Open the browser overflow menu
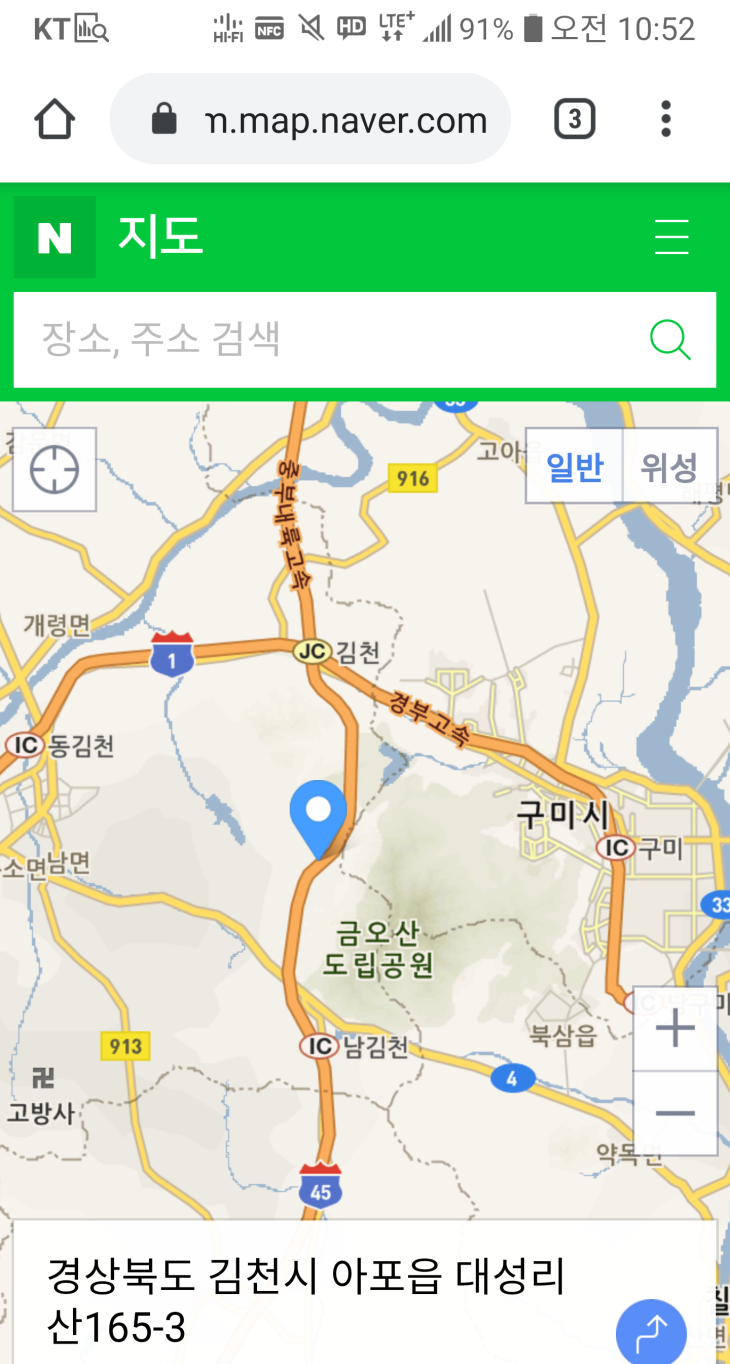Screen dimensions: 730x1364 (x=666, y=120)
